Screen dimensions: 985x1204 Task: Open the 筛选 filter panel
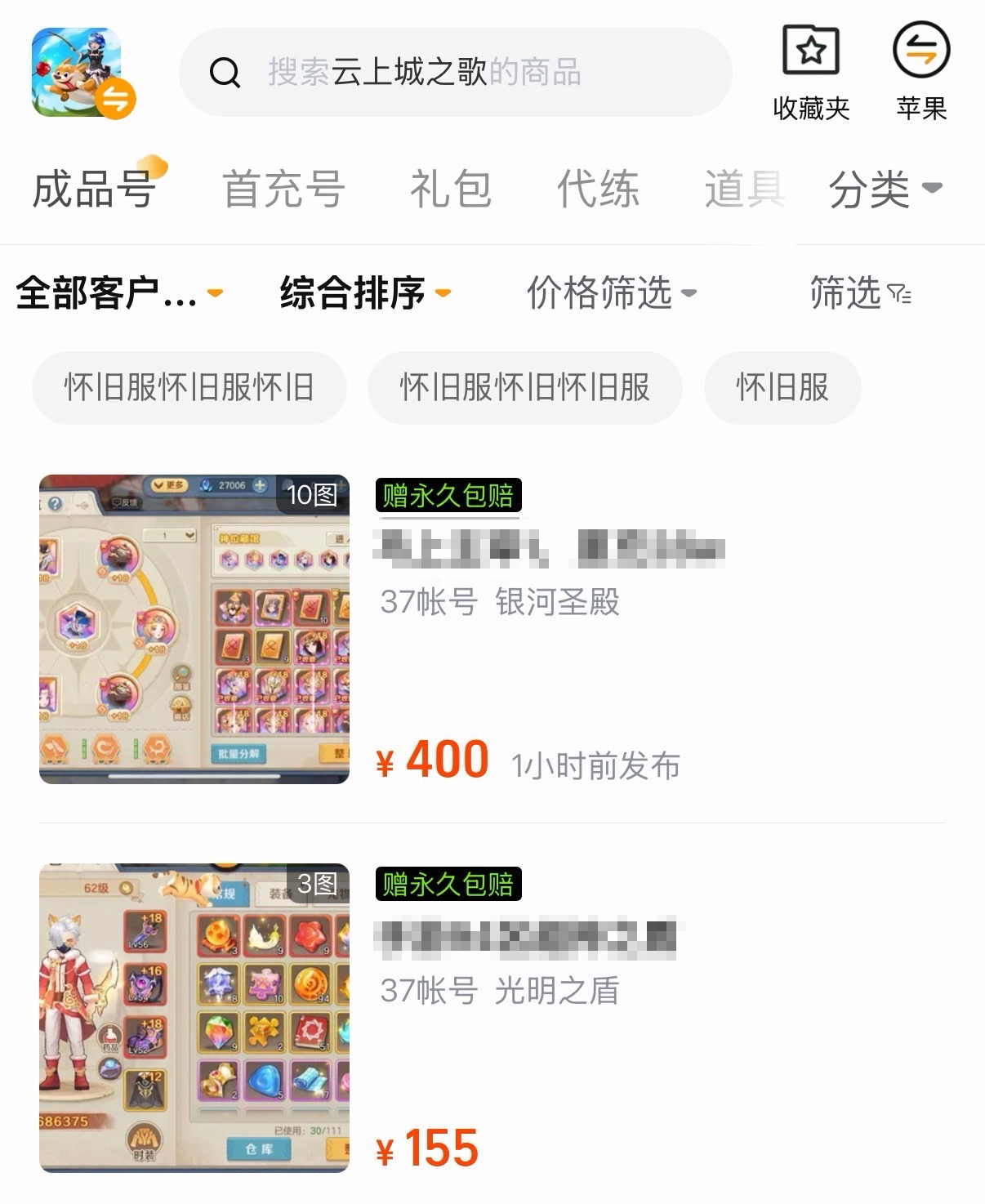(x=859, y=292)
